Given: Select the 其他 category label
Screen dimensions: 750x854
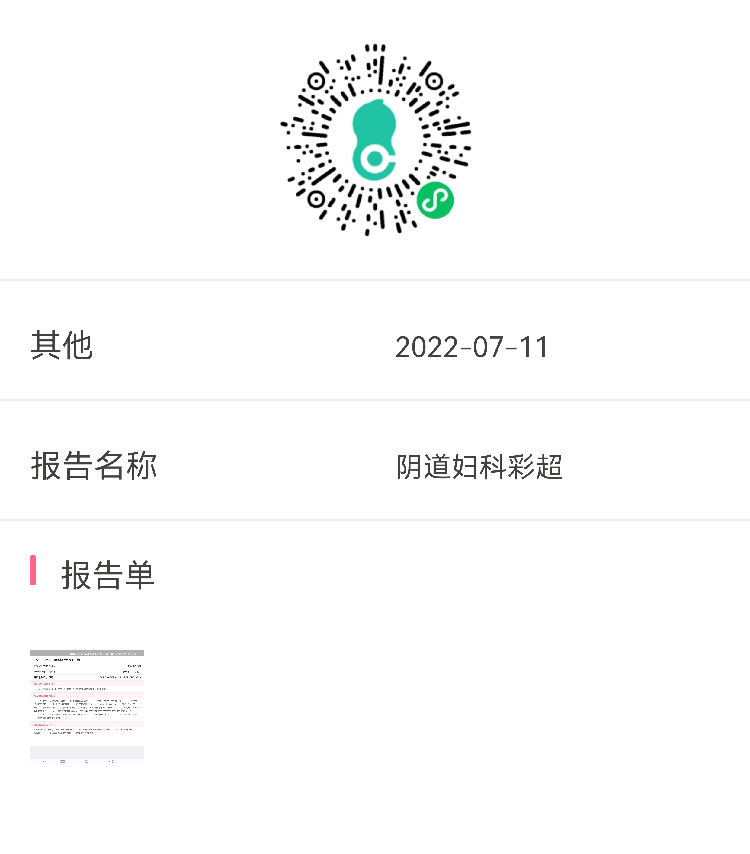Looking at the screenshot, I should pyautogui.click(x=62, y=346).
